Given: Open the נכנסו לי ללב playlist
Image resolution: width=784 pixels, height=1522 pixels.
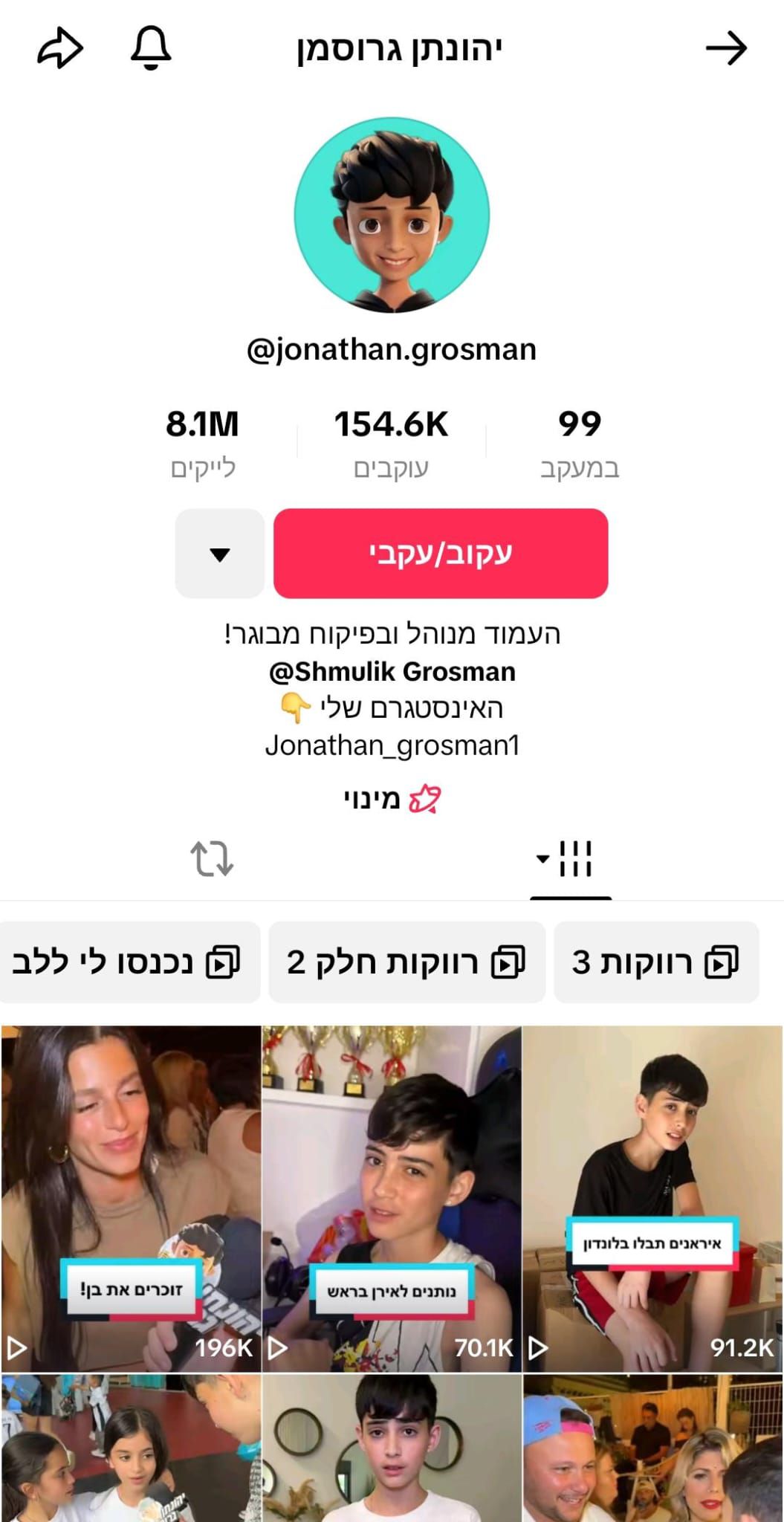Looking at the screenshot, I should [x=128, y=962].
